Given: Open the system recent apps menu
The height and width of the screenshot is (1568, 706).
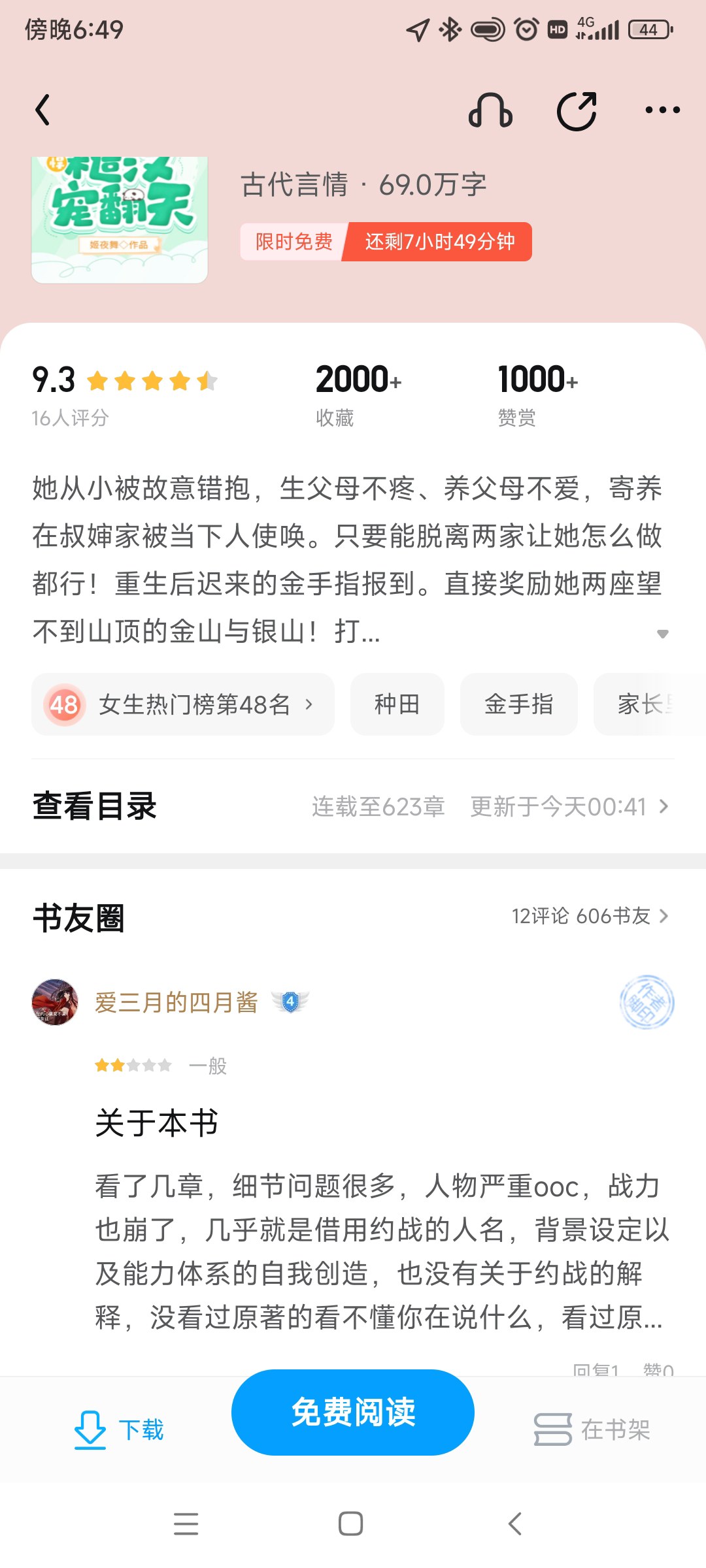Looking at the screenshot, I should (186, 1524).
